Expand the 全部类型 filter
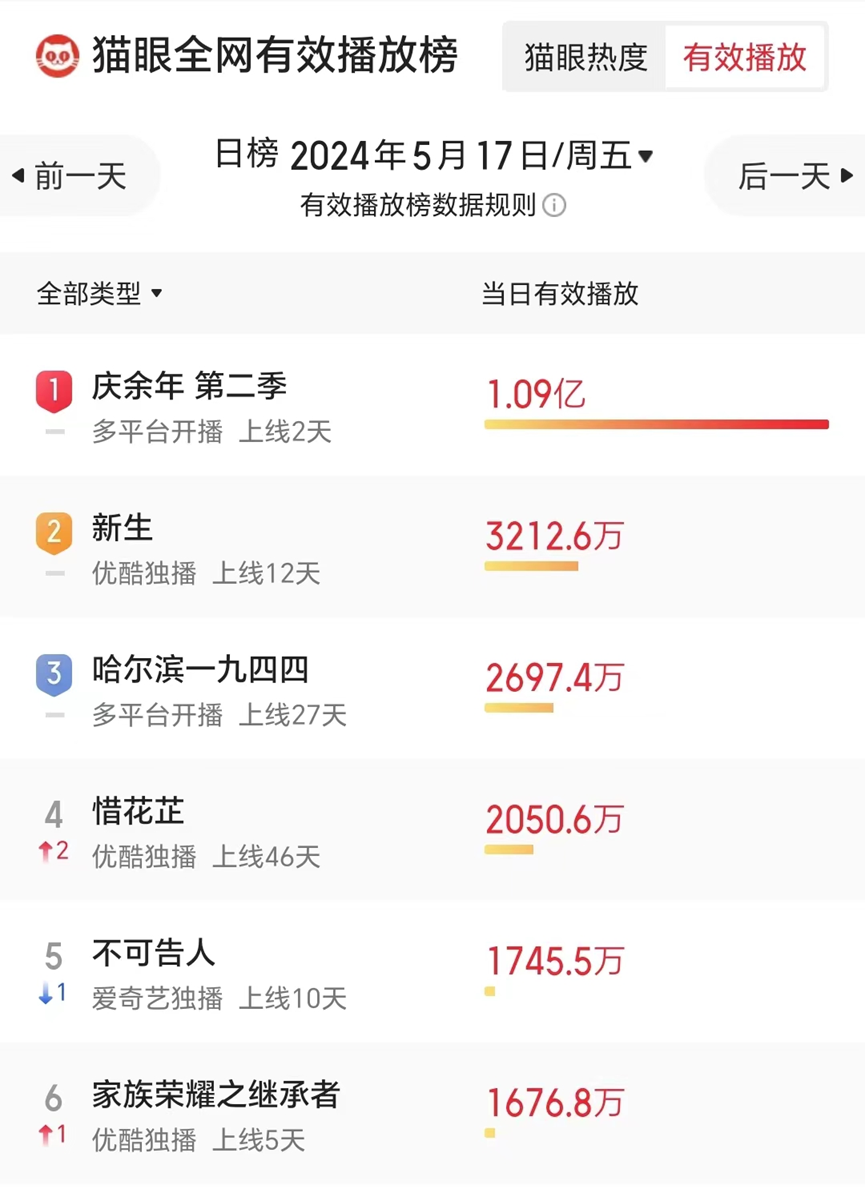Viewport: 865px width, 1189px height. pos(99,294)
